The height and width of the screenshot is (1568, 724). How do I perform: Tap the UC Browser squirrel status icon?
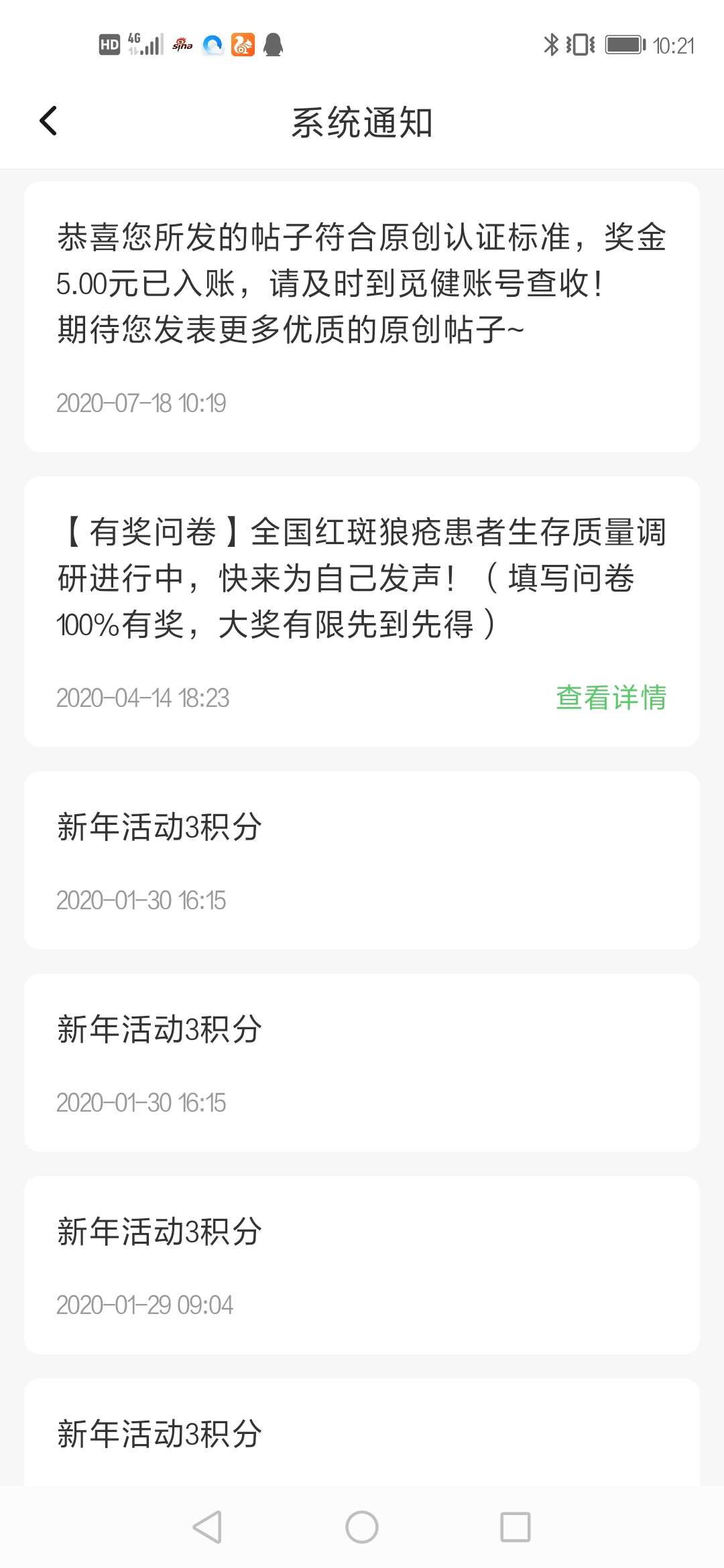click(245, 46)
